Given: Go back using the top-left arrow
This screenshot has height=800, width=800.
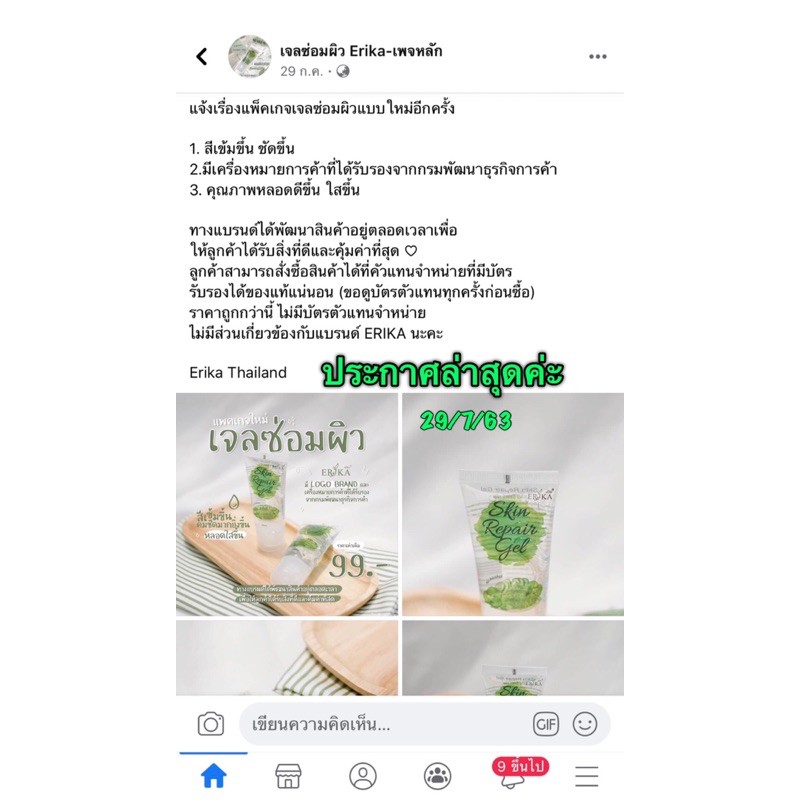Looking at the screenshot, I should point(202,56).
